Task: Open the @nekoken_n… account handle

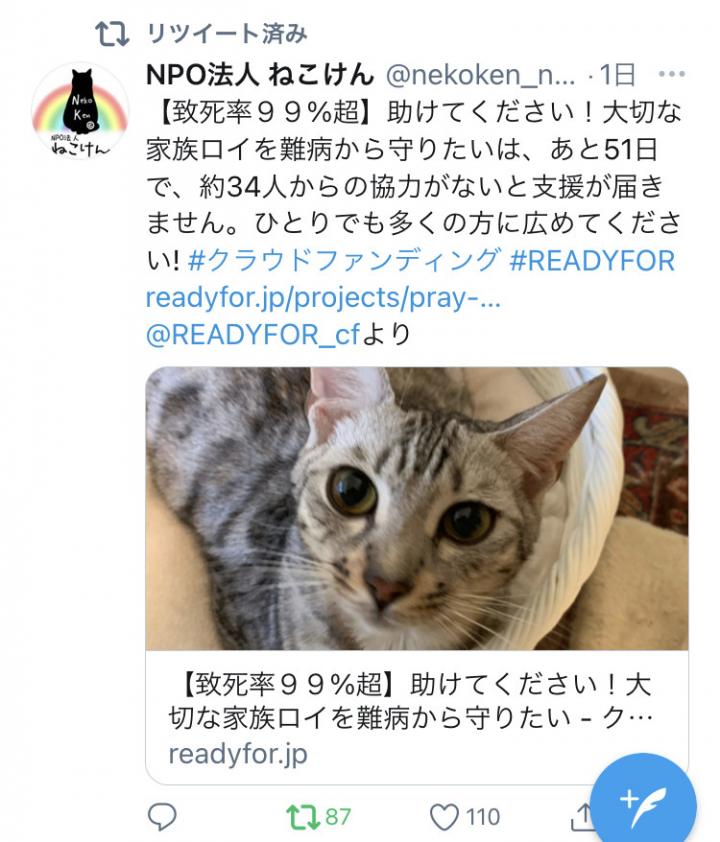Action: [480, 74]
